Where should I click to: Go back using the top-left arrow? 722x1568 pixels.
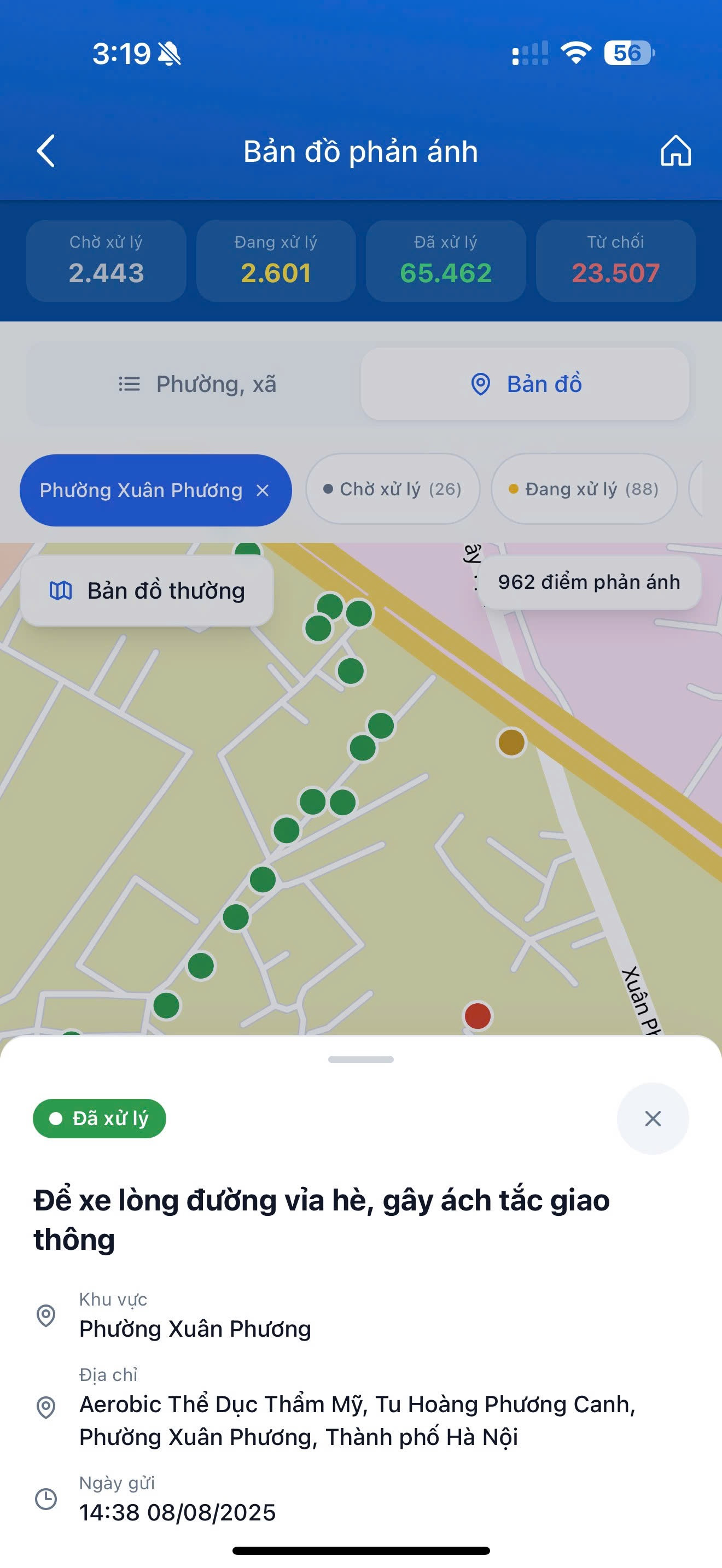[46, 151]
